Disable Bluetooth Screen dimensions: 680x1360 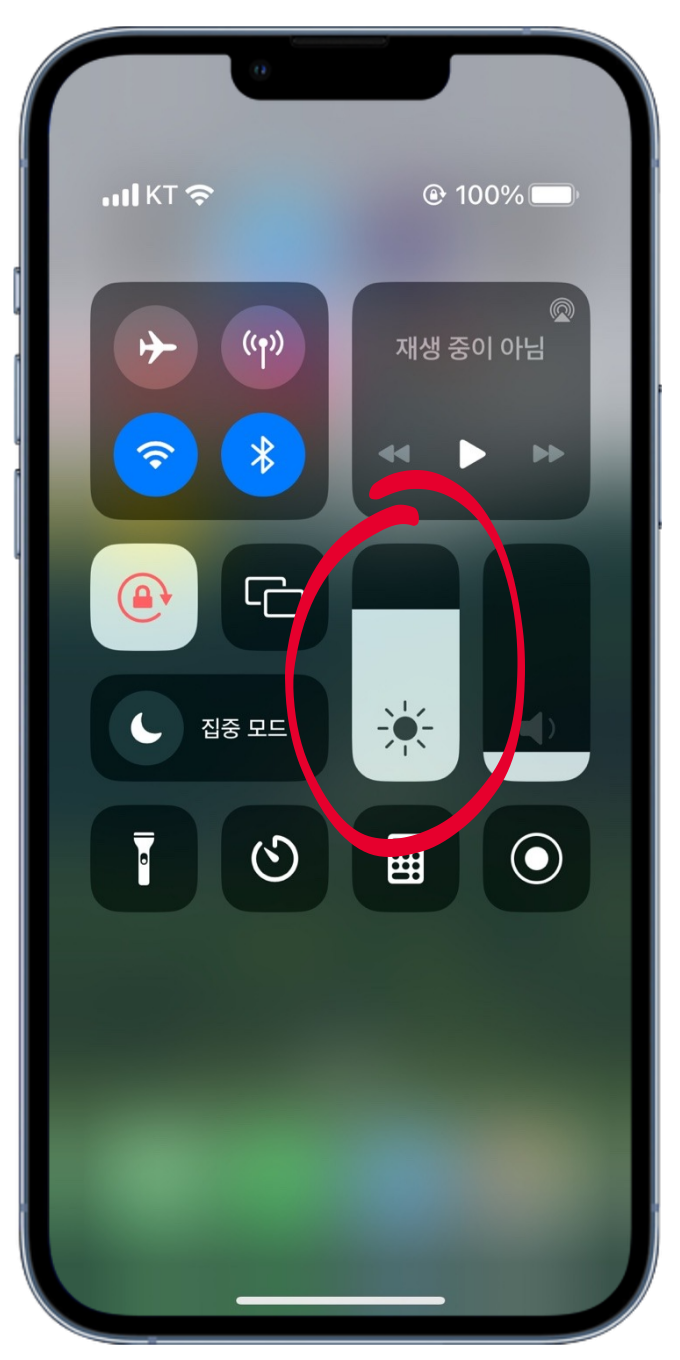point(263,456)
